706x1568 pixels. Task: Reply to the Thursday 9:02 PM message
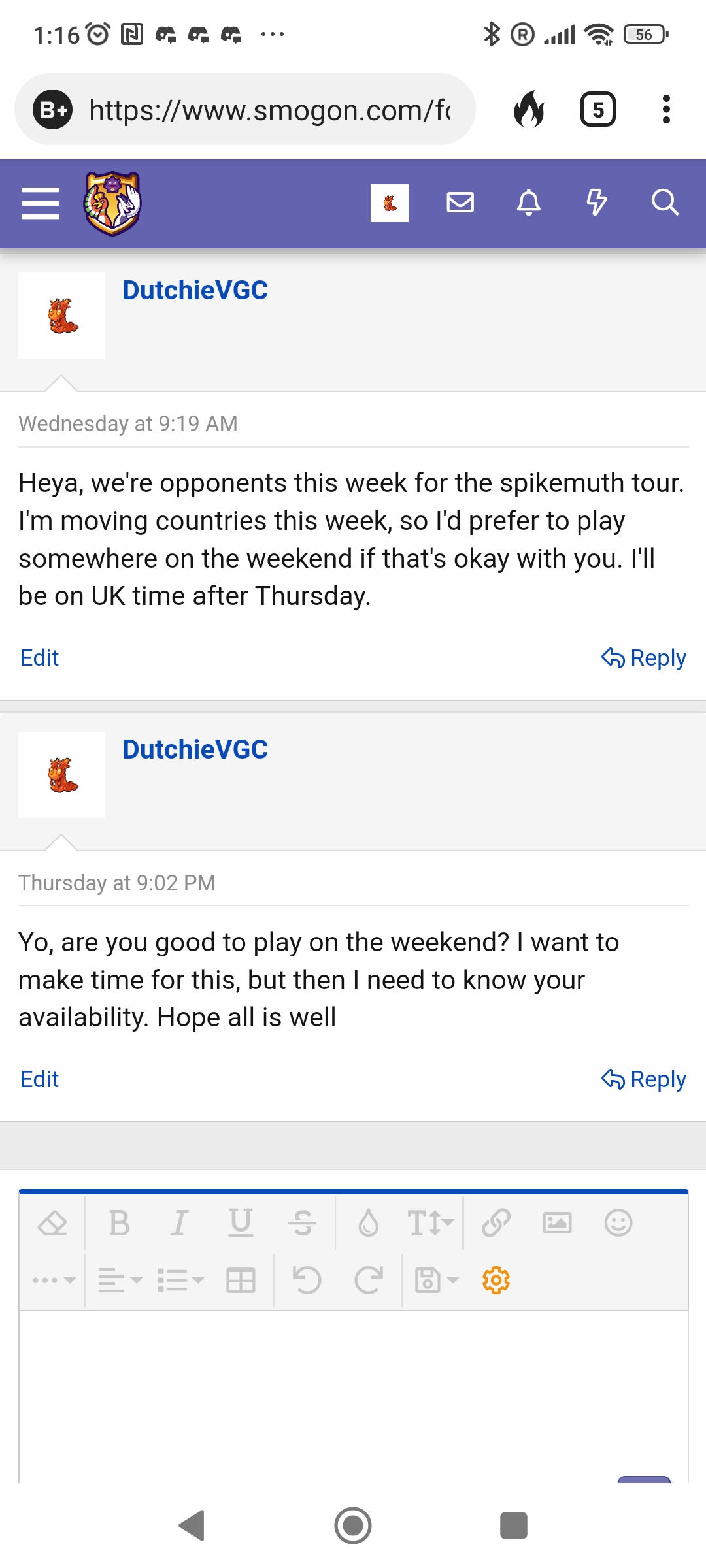point(644,1079)
